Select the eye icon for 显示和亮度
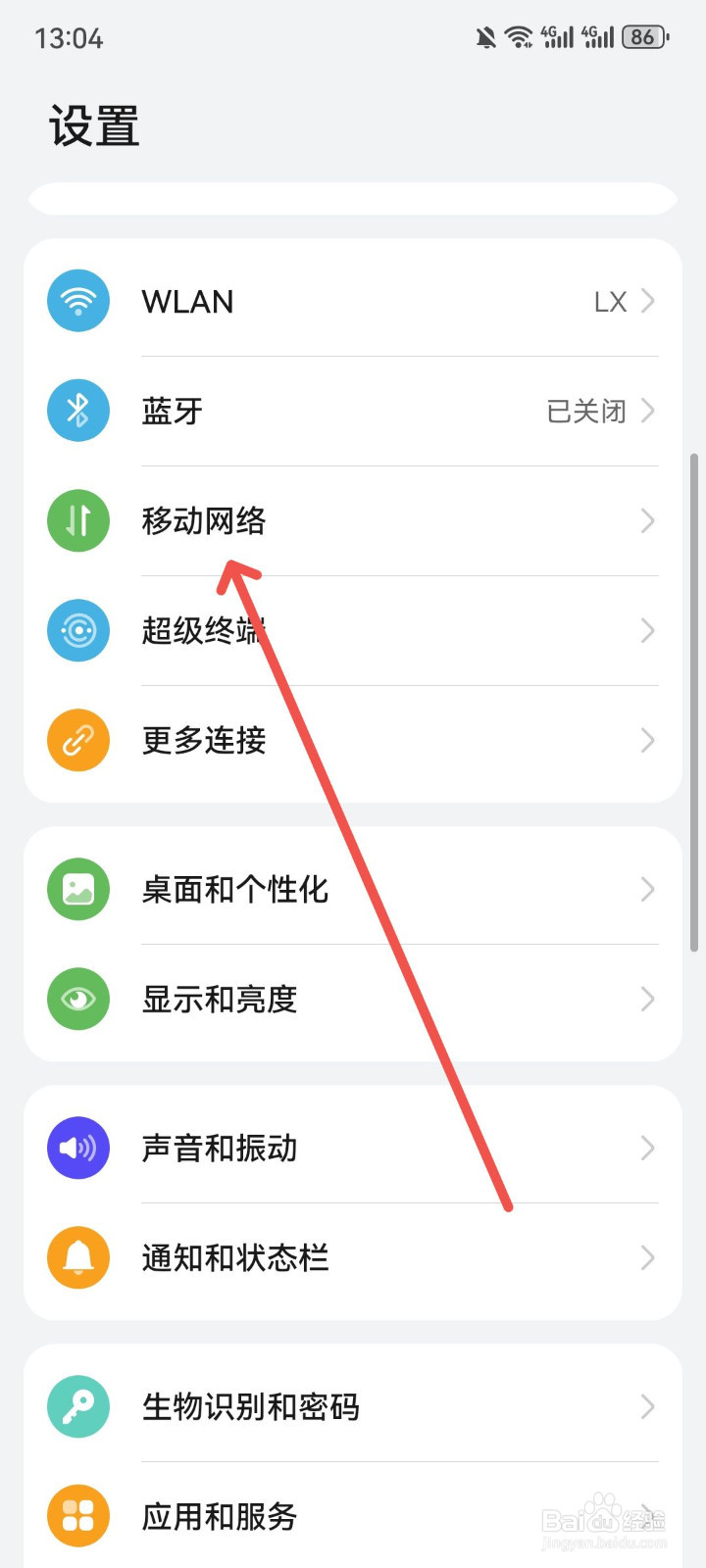The height and width of the screenshot is (1568, 706). pos(78,999)
